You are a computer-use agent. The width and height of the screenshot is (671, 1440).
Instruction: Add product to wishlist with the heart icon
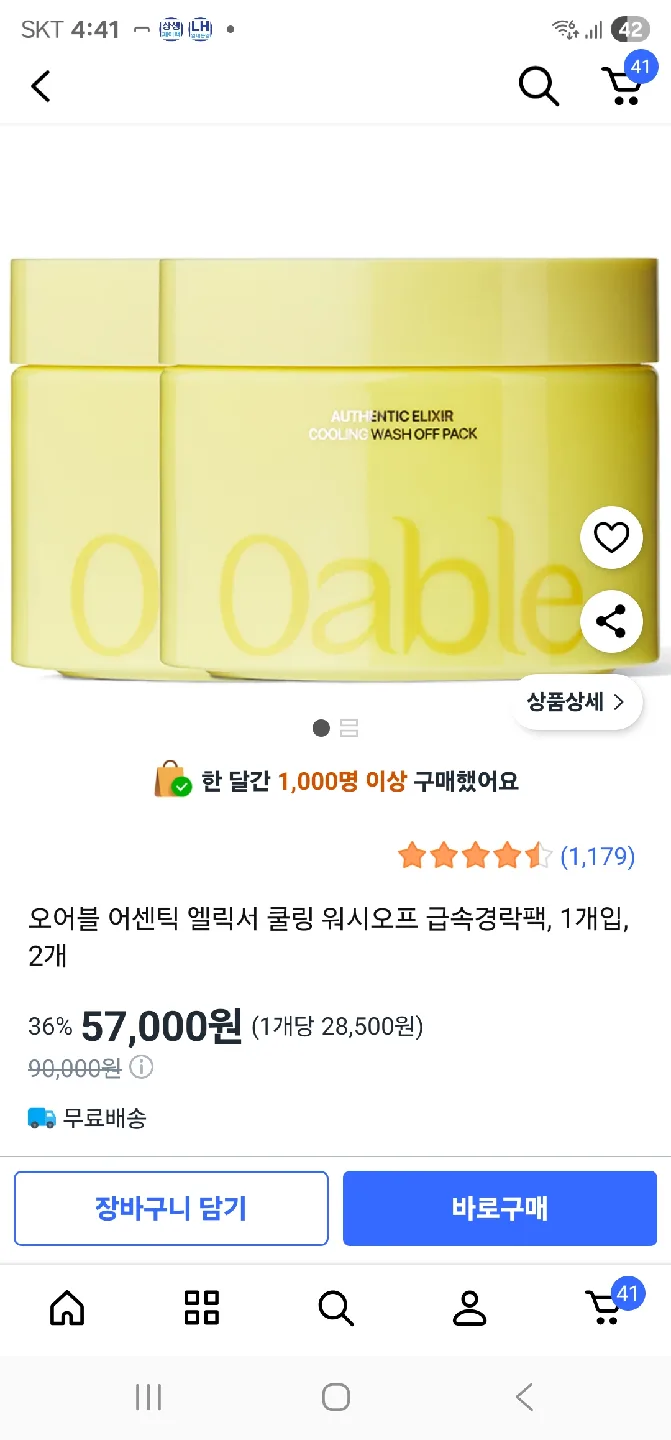click(611, 538)
